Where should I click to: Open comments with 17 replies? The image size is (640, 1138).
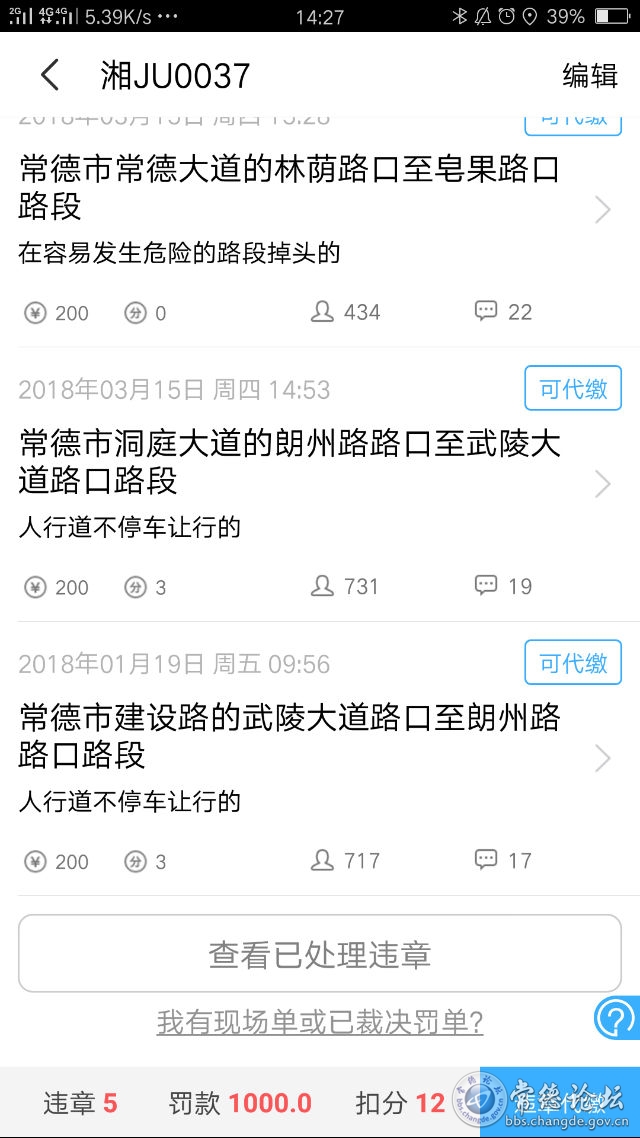[x=504, y=861]
